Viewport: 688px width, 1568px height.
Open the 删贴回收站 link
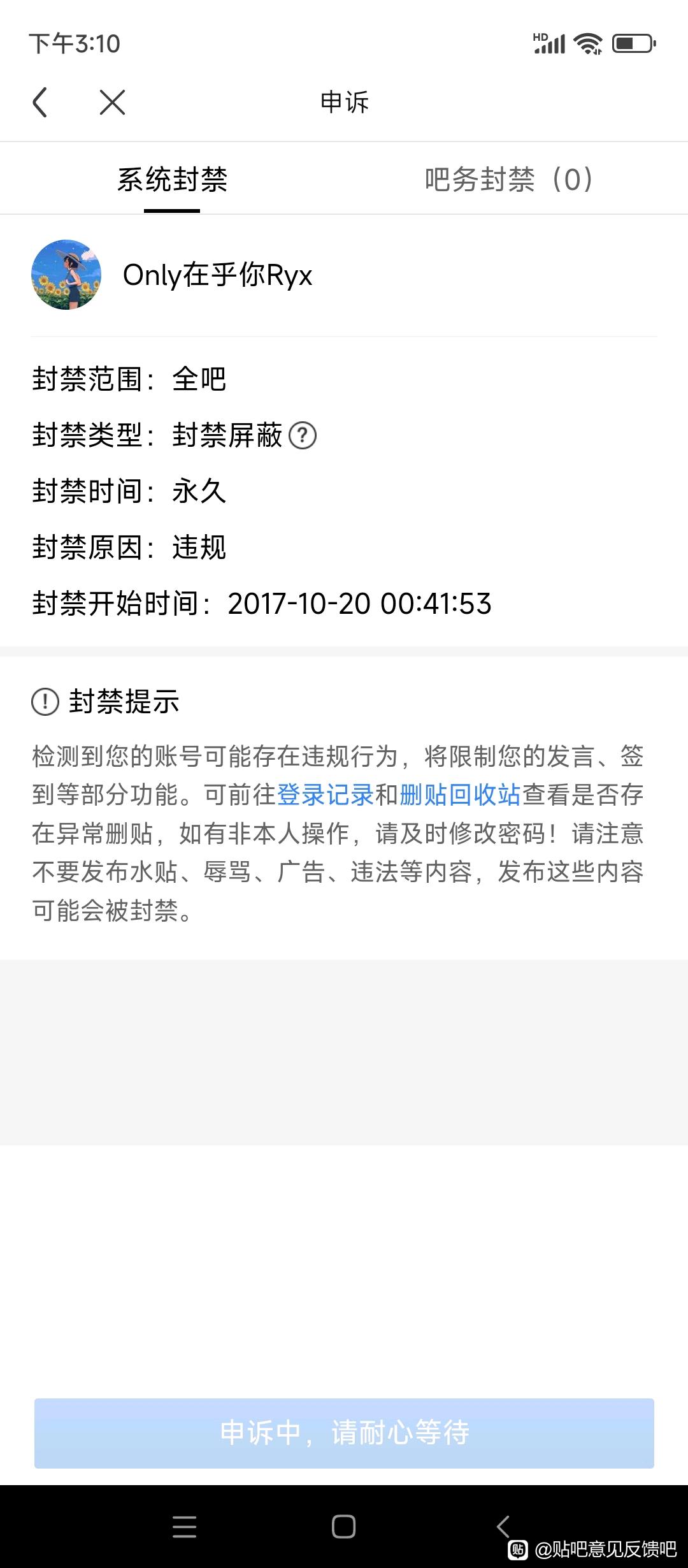(x=460, y=795)
